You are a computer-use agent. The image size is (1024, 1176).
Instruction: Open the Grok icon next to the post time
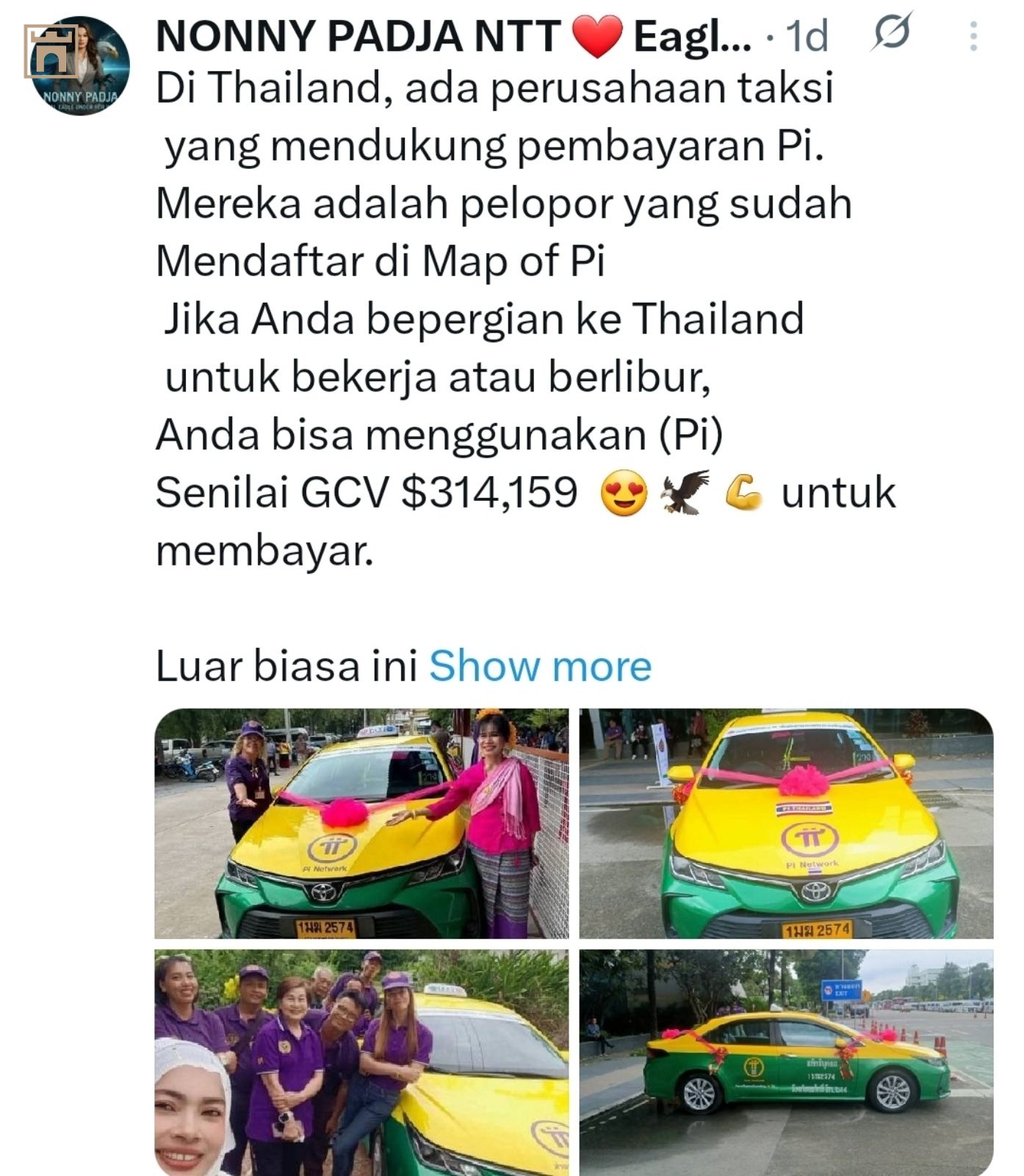892,32
